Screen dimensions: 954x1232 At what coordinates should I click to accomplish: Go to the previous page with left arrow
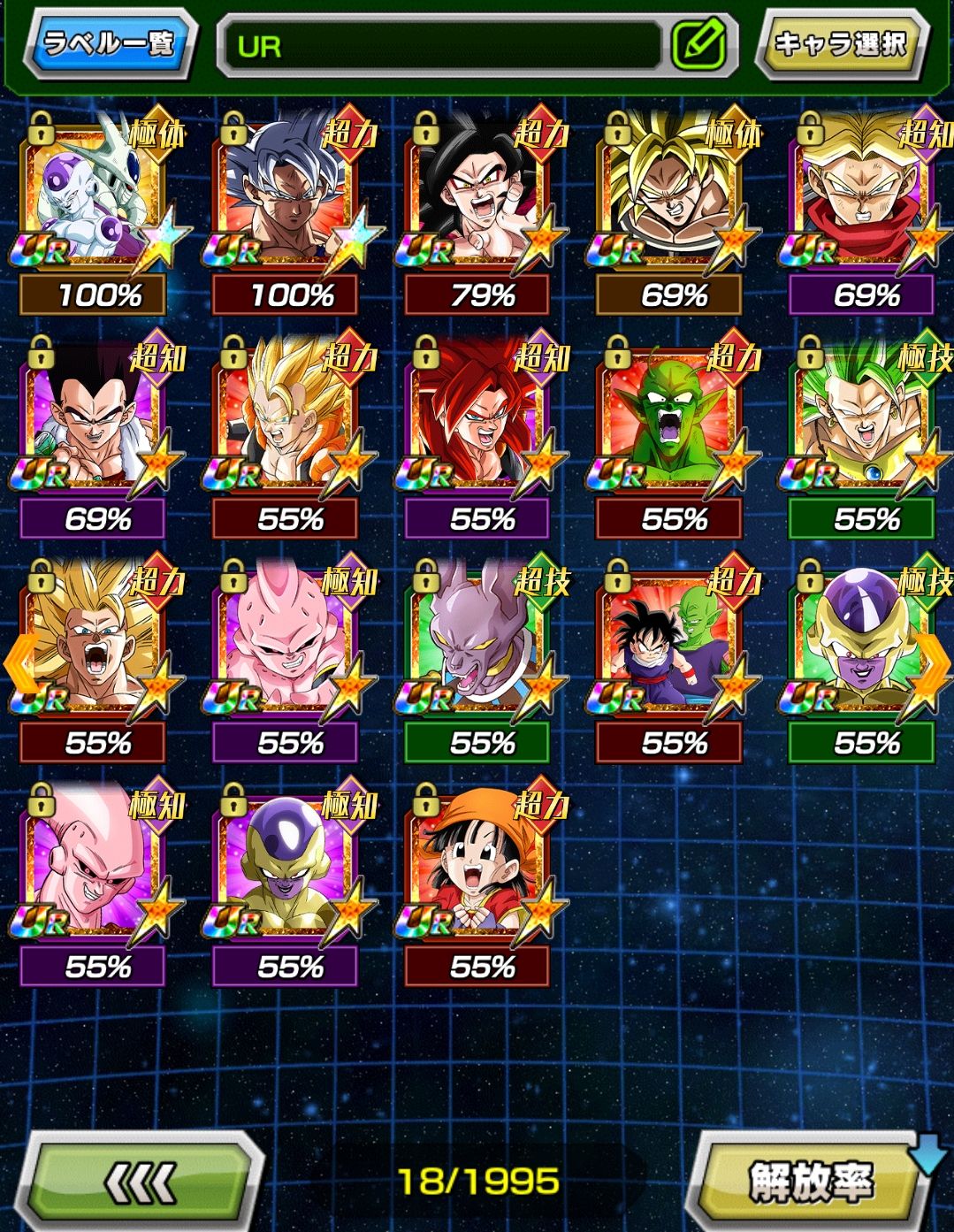point(18,662)
